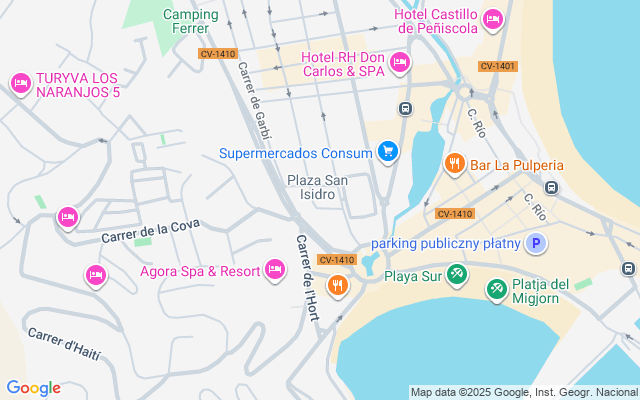
Task: Tap the Playa Sur beach marker
Action: pyautogui.click(x=457, y=272)
